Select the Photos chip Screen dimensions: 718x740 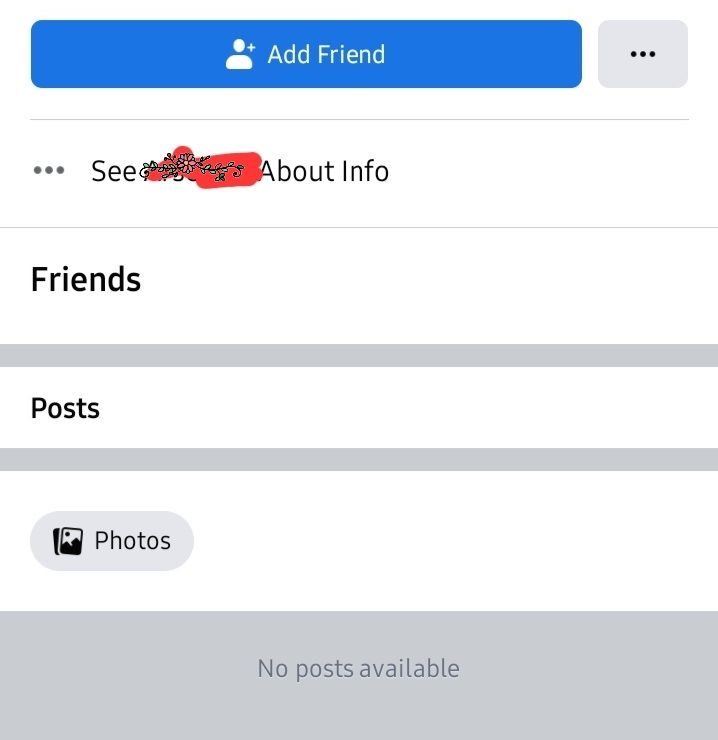pyautogui.click(x=112, y=541)
